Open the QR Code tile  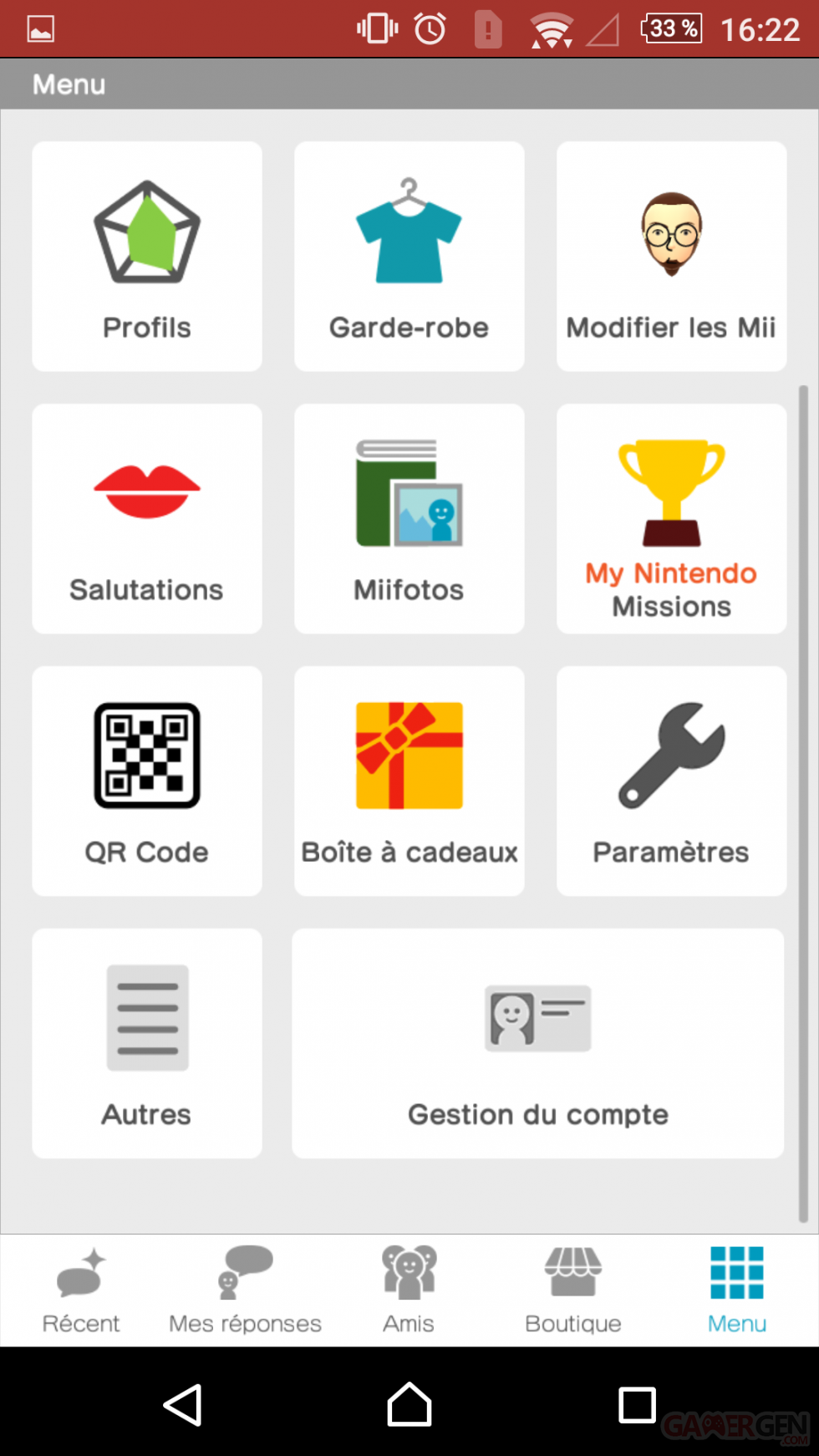click(x=147, y=781)
